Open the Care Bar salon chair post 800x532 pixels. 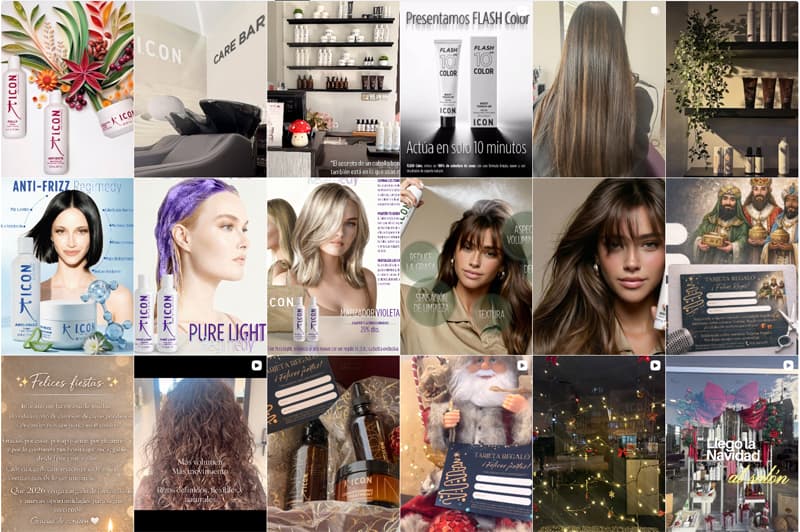tap(199, 88)
